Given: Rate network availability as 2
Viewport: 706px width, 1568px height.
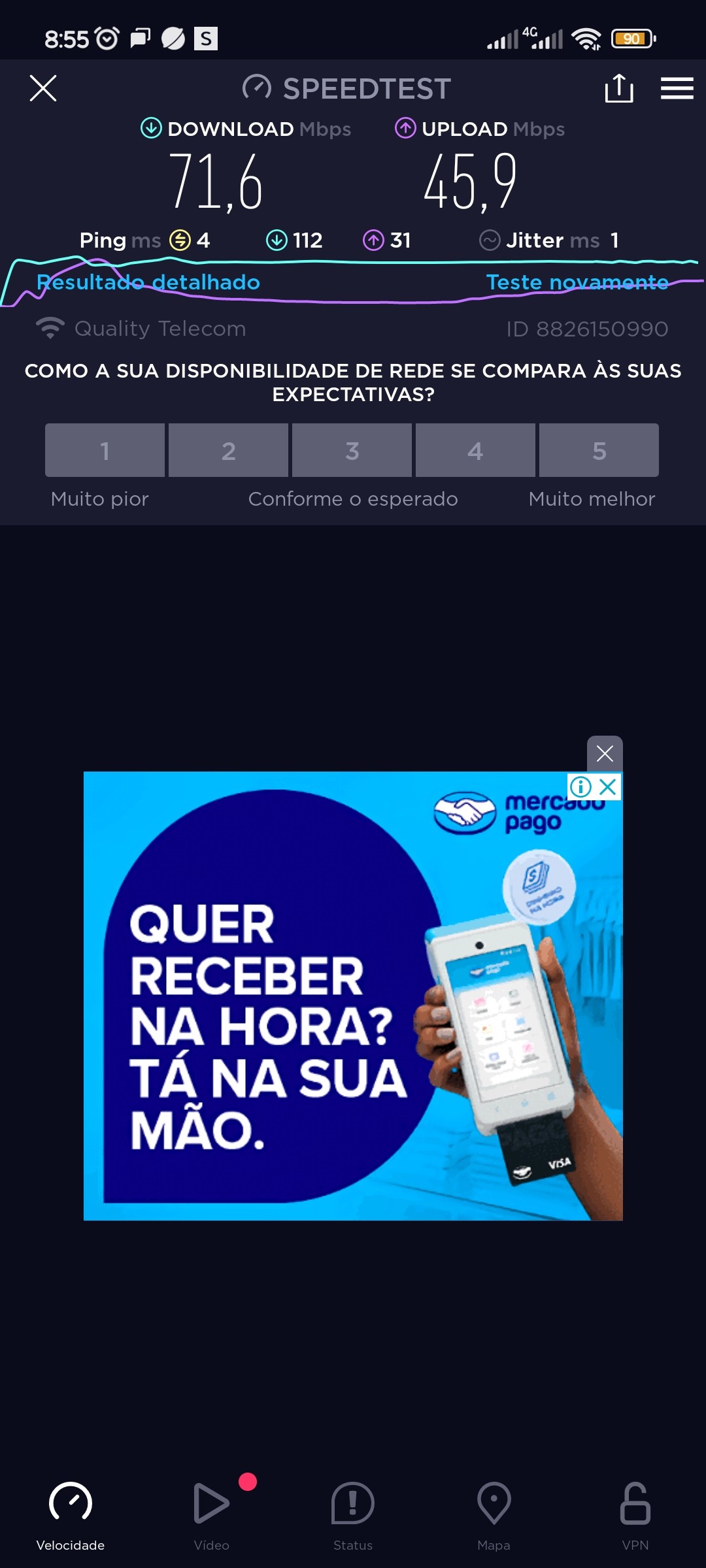Looking at the screenshot, I should [228, 450].
